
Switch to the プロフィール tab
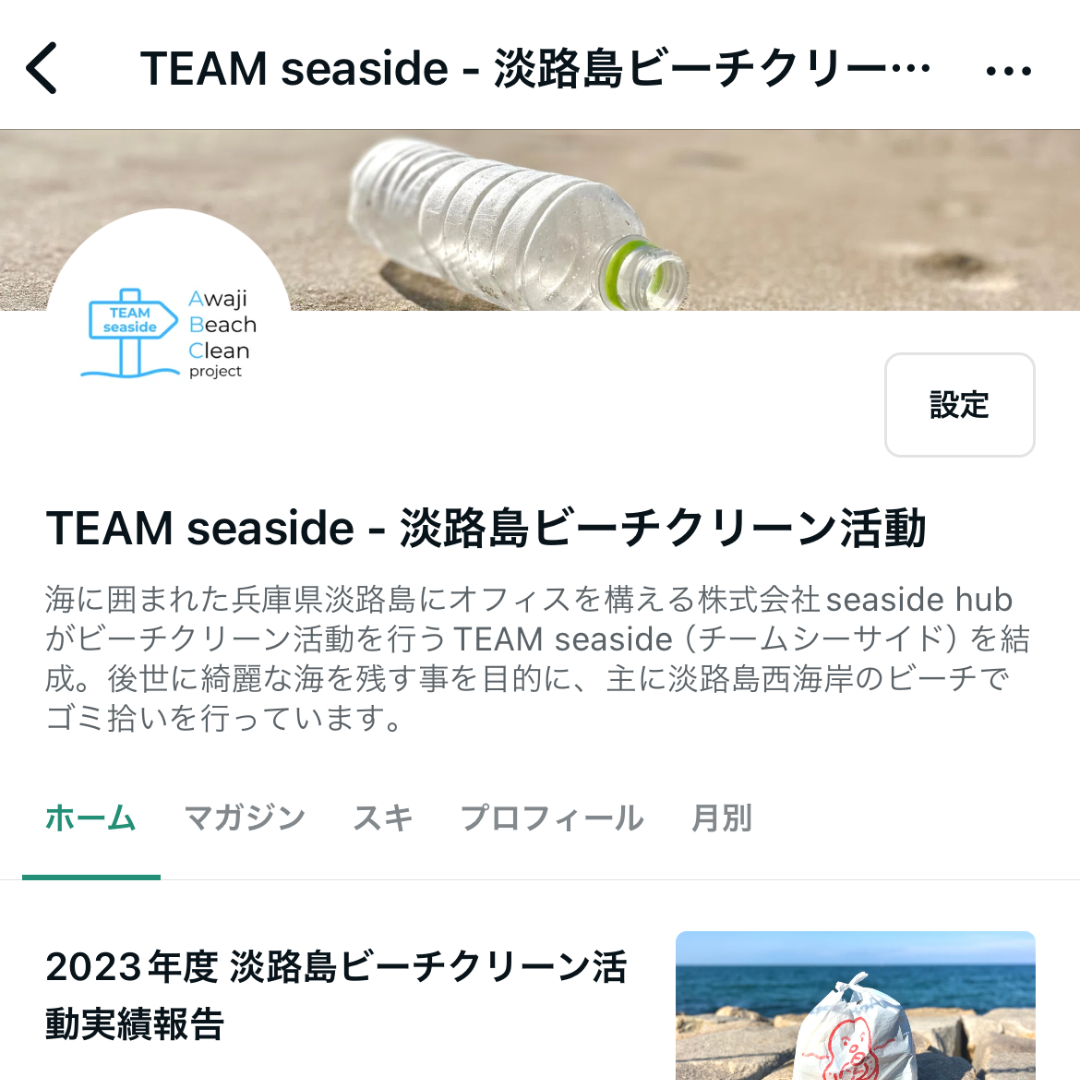coord(551,819)
